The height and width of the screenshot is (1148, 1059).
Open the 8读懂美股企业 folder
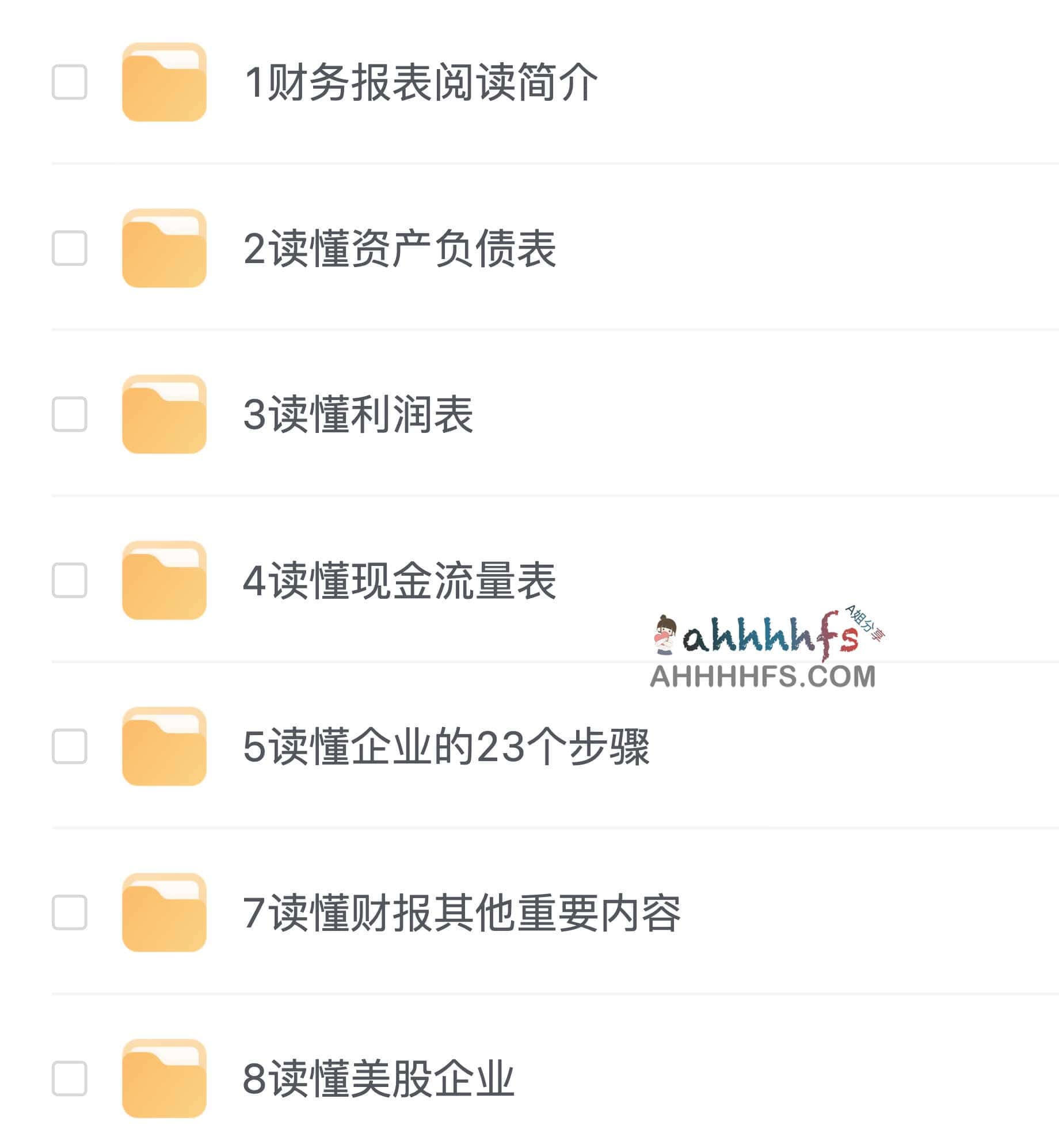pyautogui.click(x=378, y=1078)
